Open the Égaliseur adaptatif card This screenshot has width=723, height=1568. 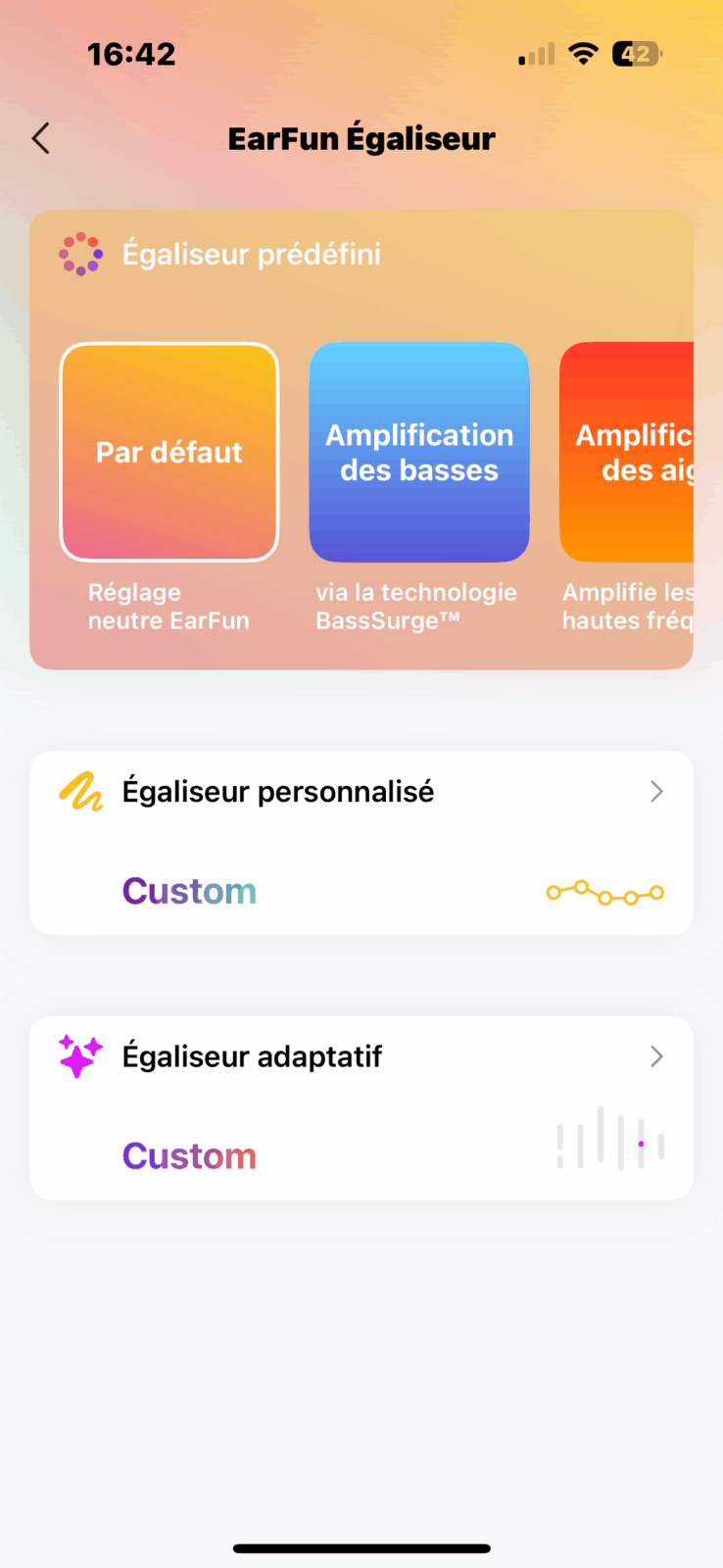361,1107
